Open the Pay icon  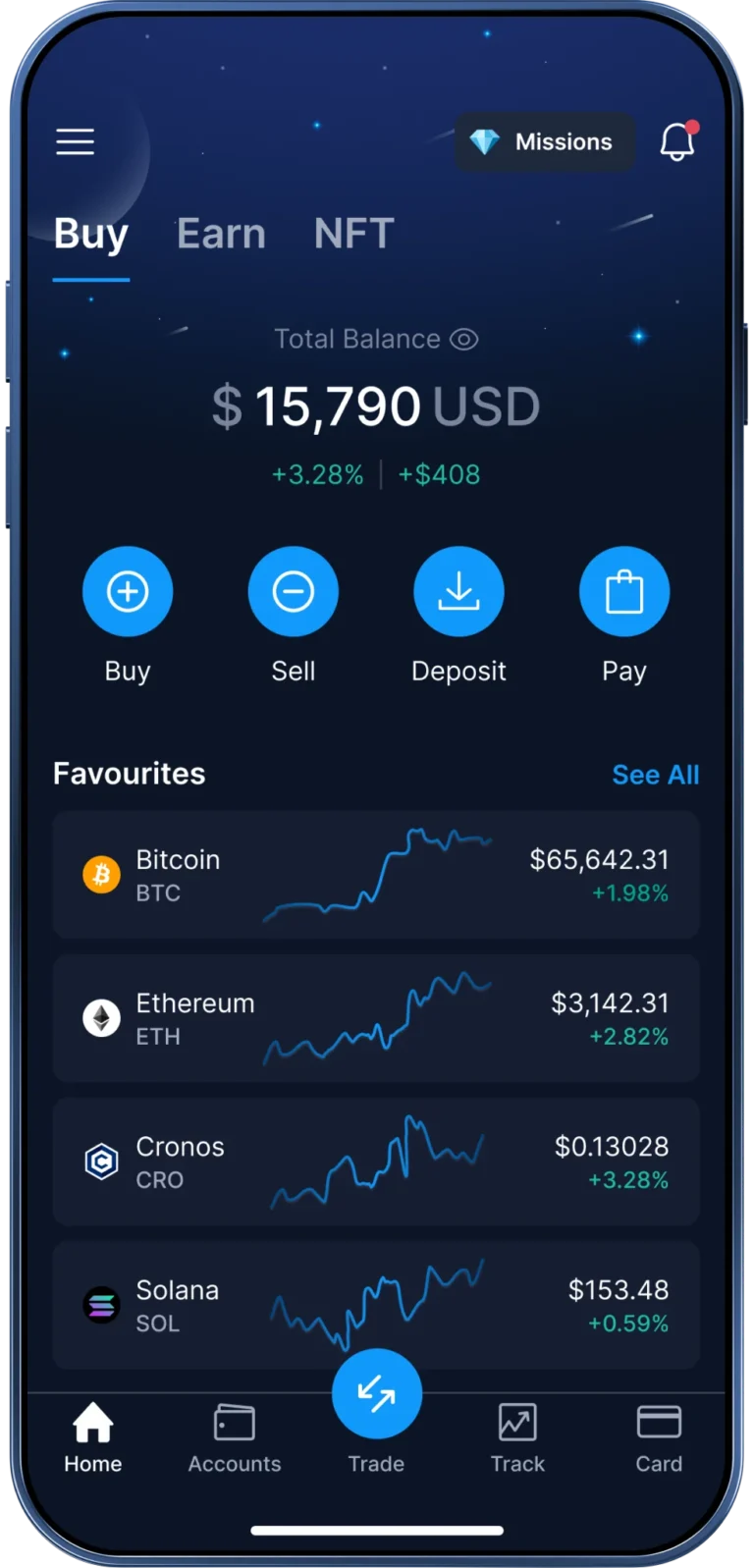[624, 590]
